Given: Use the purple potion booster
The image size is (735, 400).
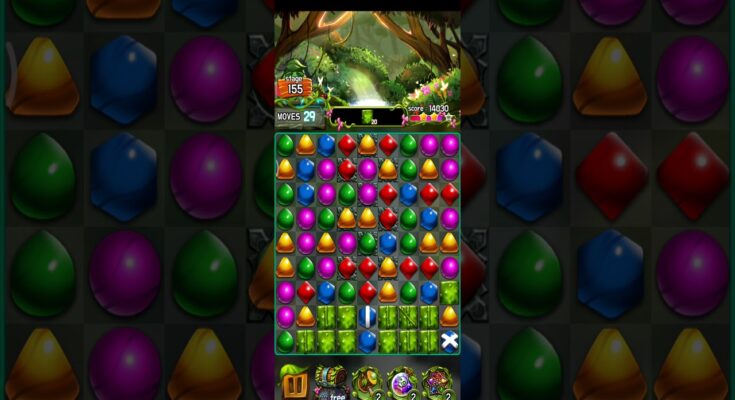Looking at the screenshot, I should pos(402,382).
